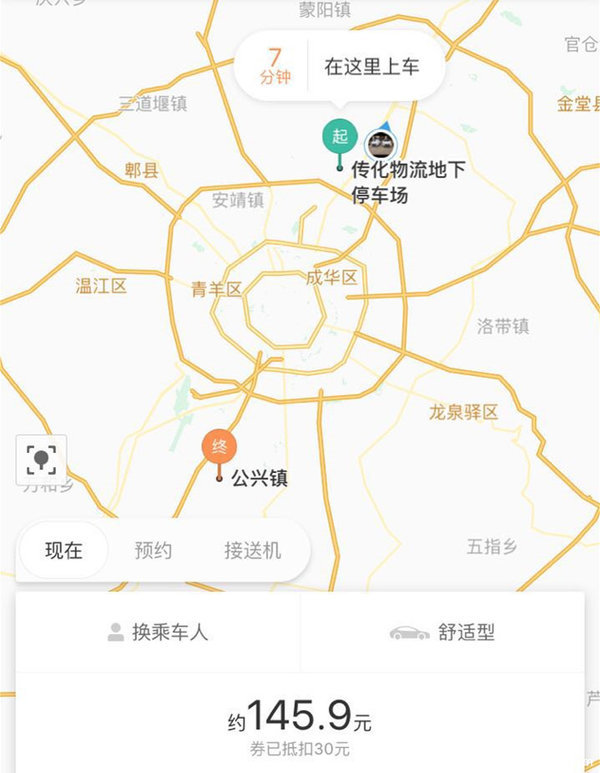Select the 现在 ride option

(x=64, y=550)
